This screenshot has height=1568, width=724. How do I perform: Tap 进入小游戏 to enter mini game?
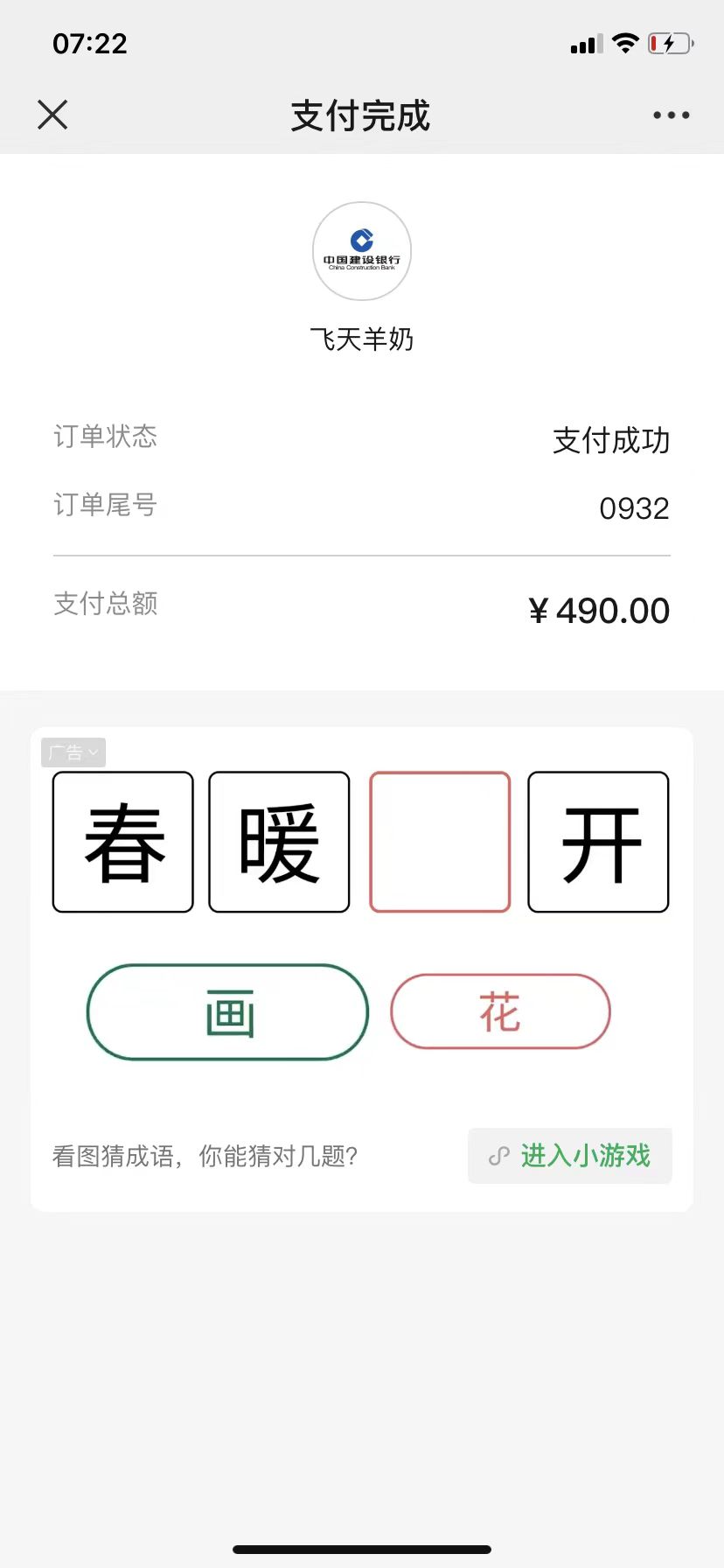coord(570,1156)
